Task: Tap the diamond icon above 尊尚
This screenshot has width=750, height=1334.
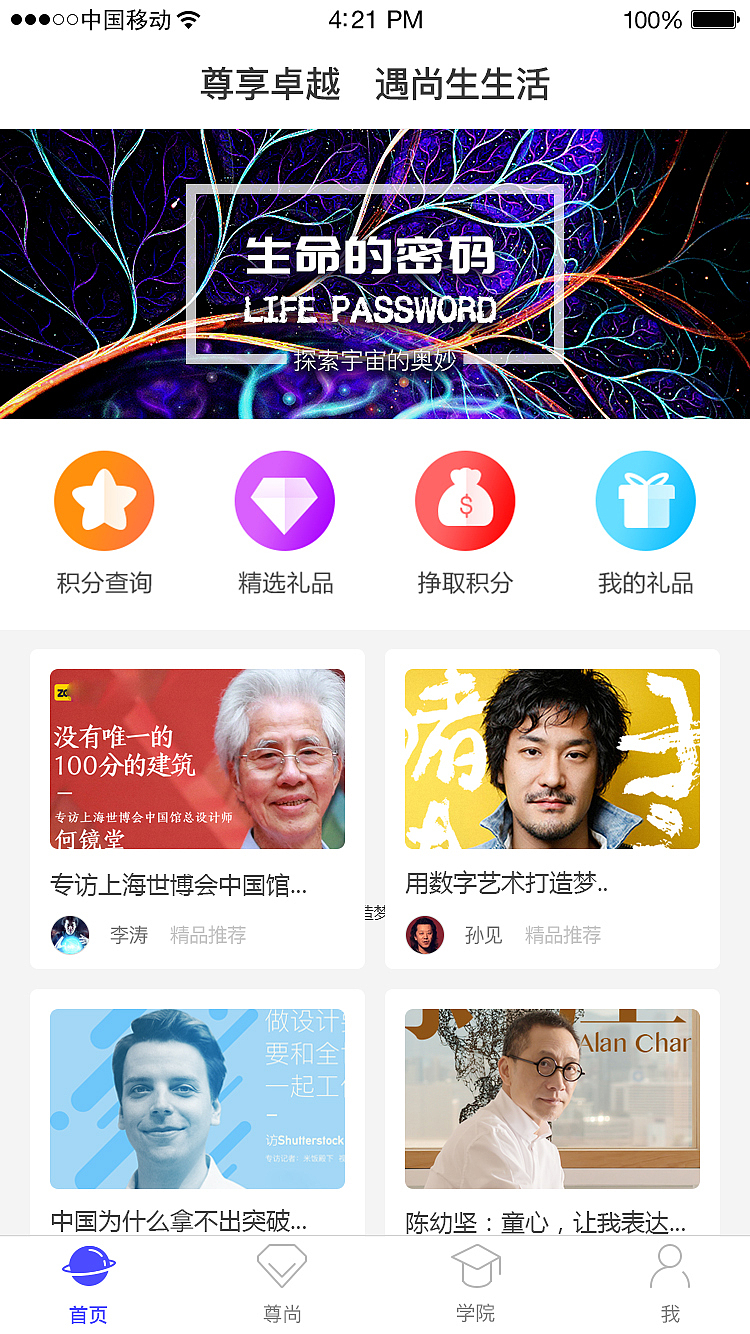Action: coord(282,1265)
